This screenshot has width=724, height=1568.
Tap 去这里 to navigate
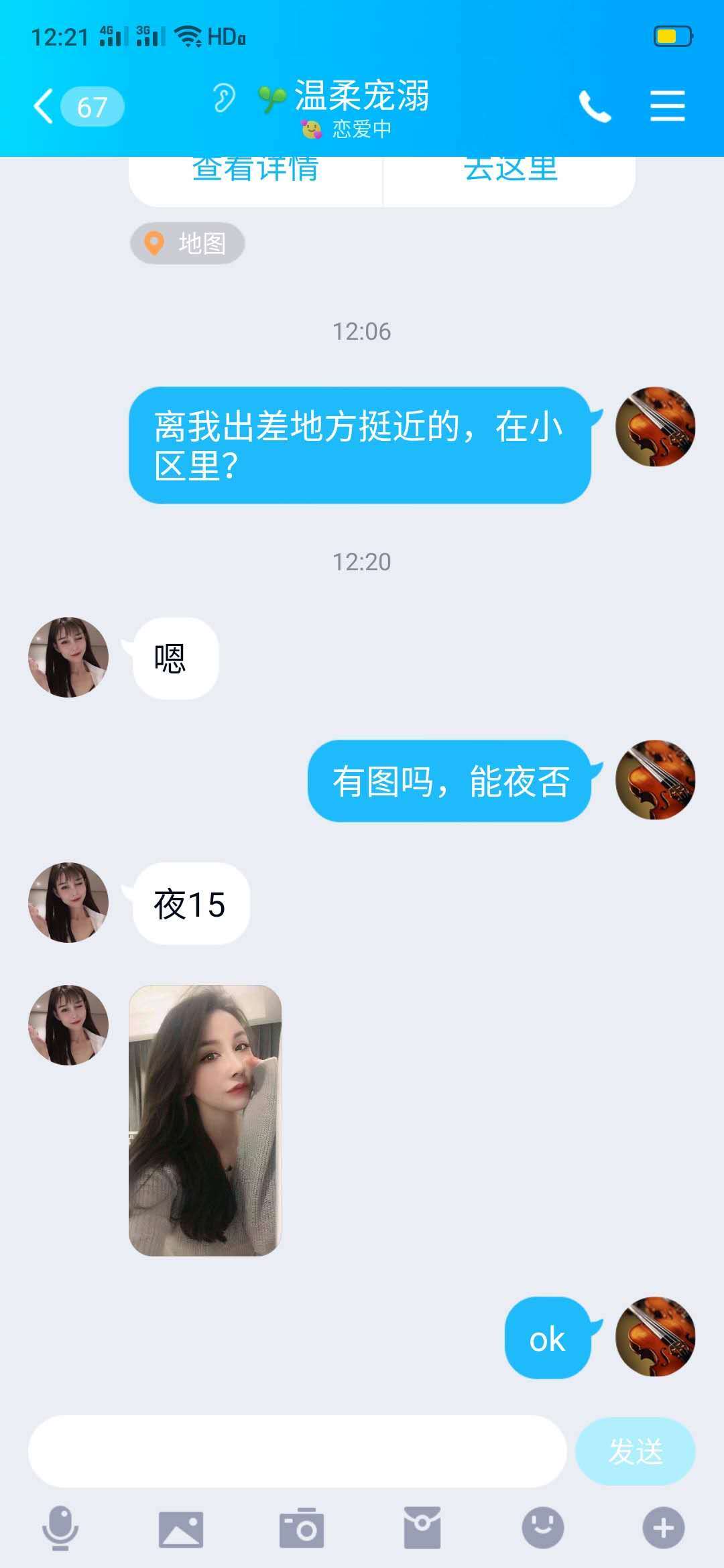click(x=509, y=173)
